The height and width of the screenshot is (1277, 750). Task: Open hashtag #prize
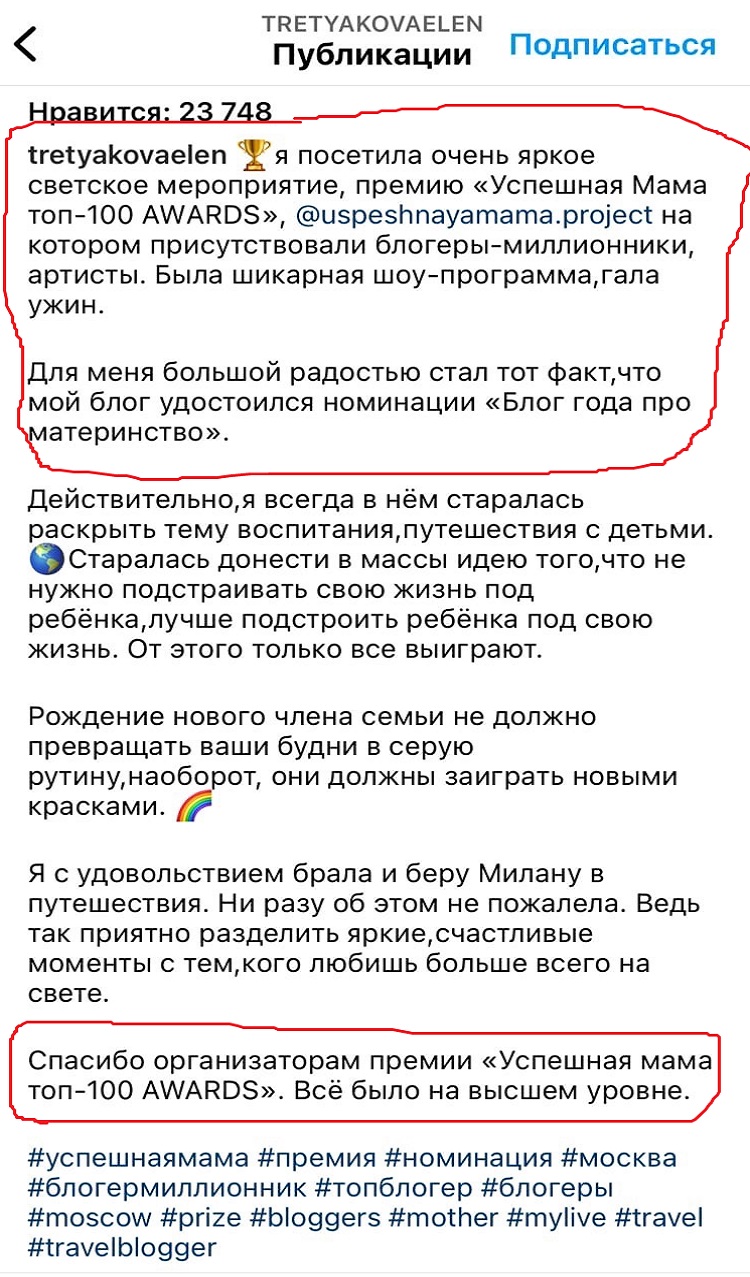click(x=200, y=1218)
